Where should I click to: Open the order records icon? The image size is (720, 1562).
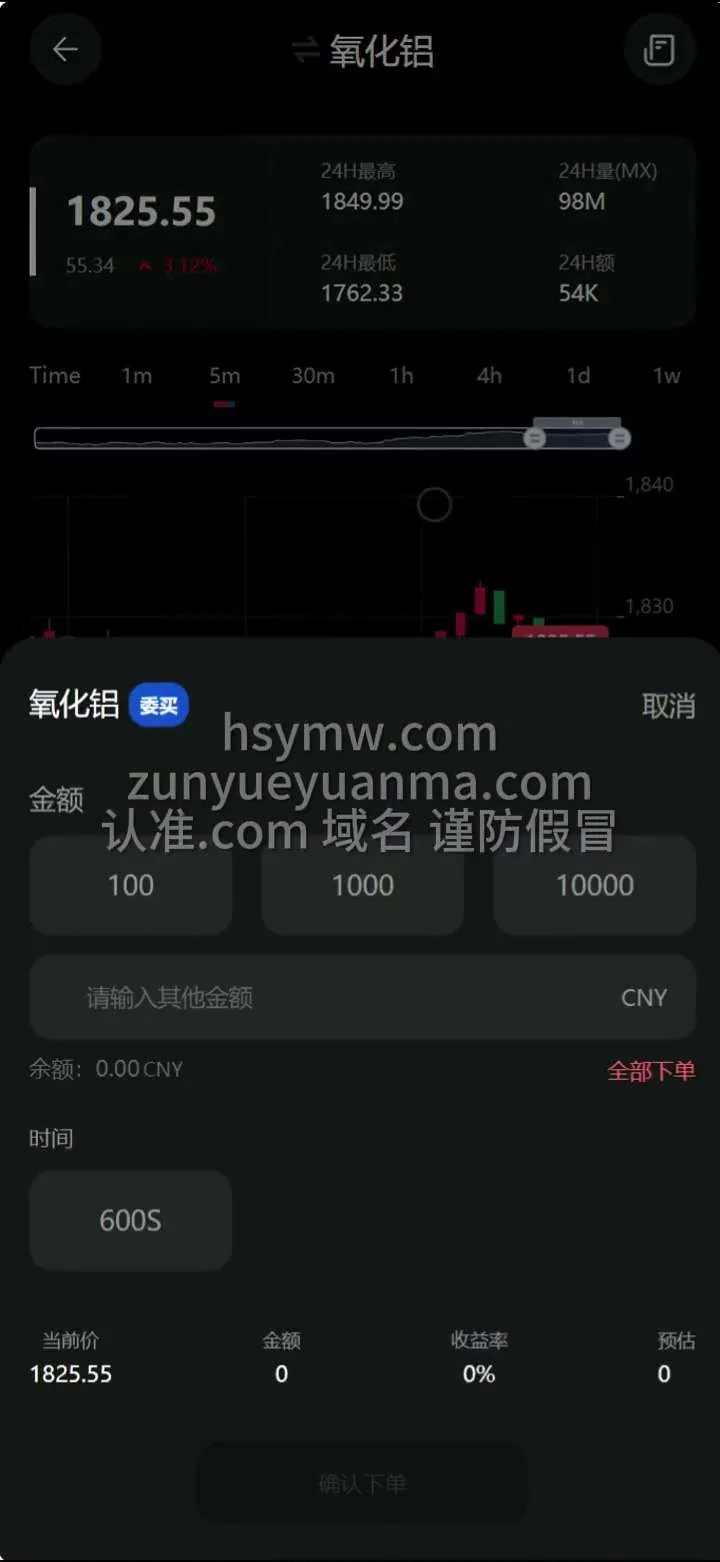(x=659, y=49)
